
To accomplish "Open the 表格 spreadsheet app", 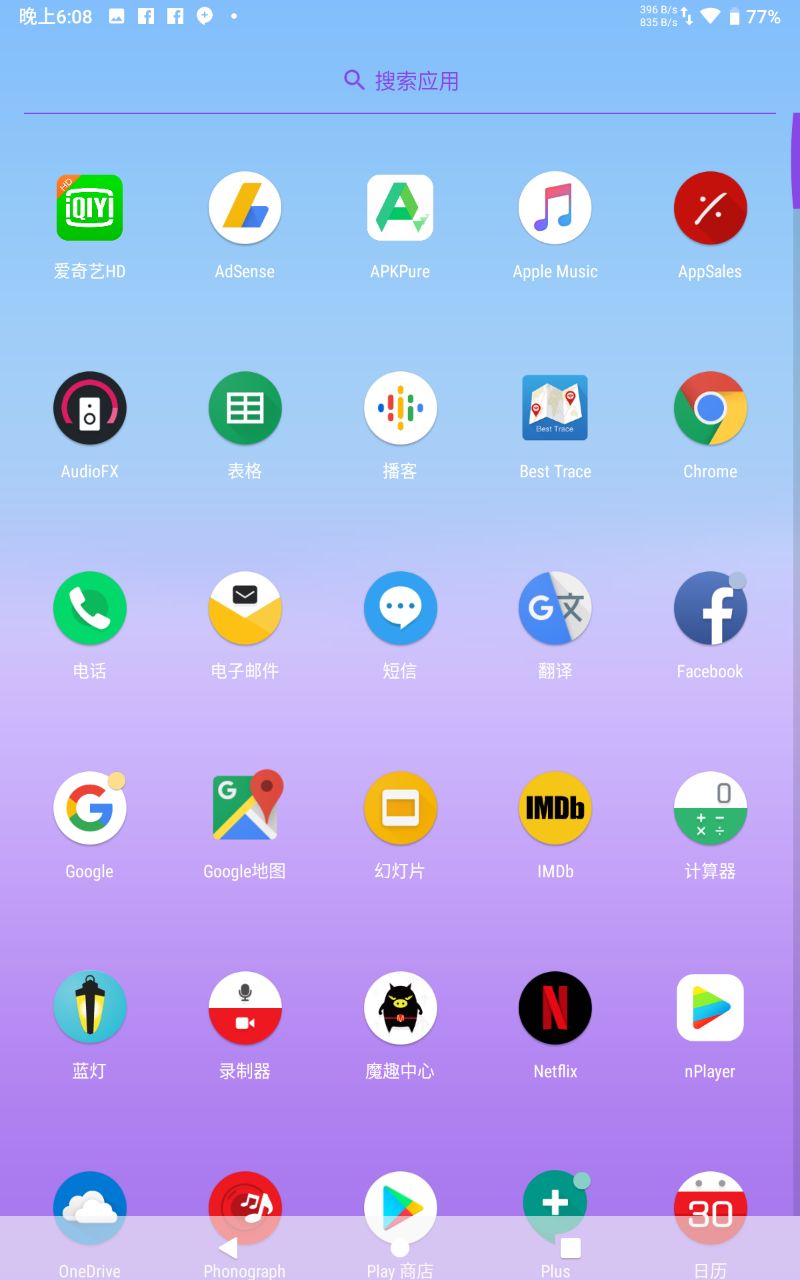I will point(245,408).
